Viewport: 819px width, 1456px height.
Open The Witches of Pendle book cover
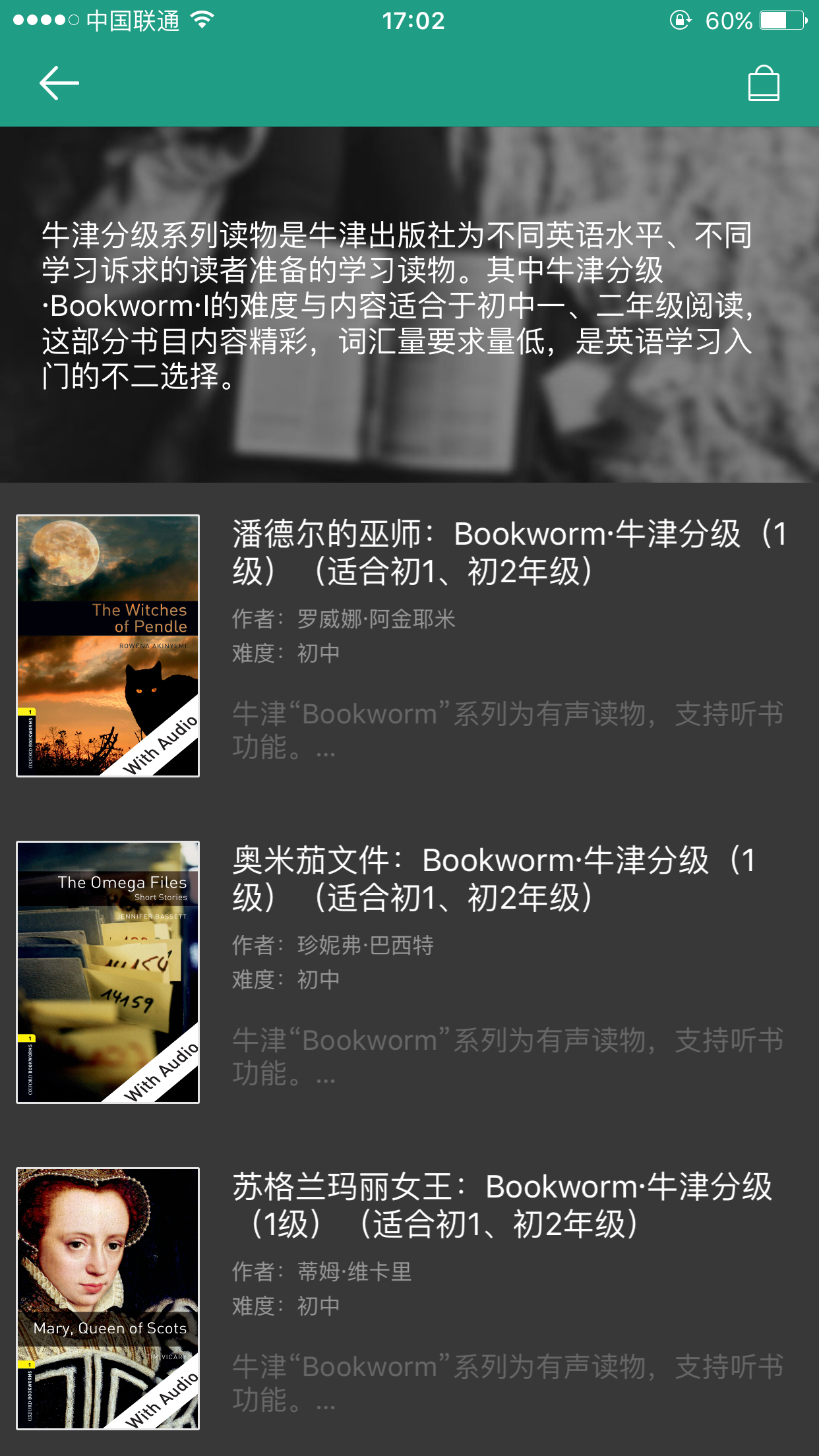tap(108, 646)
